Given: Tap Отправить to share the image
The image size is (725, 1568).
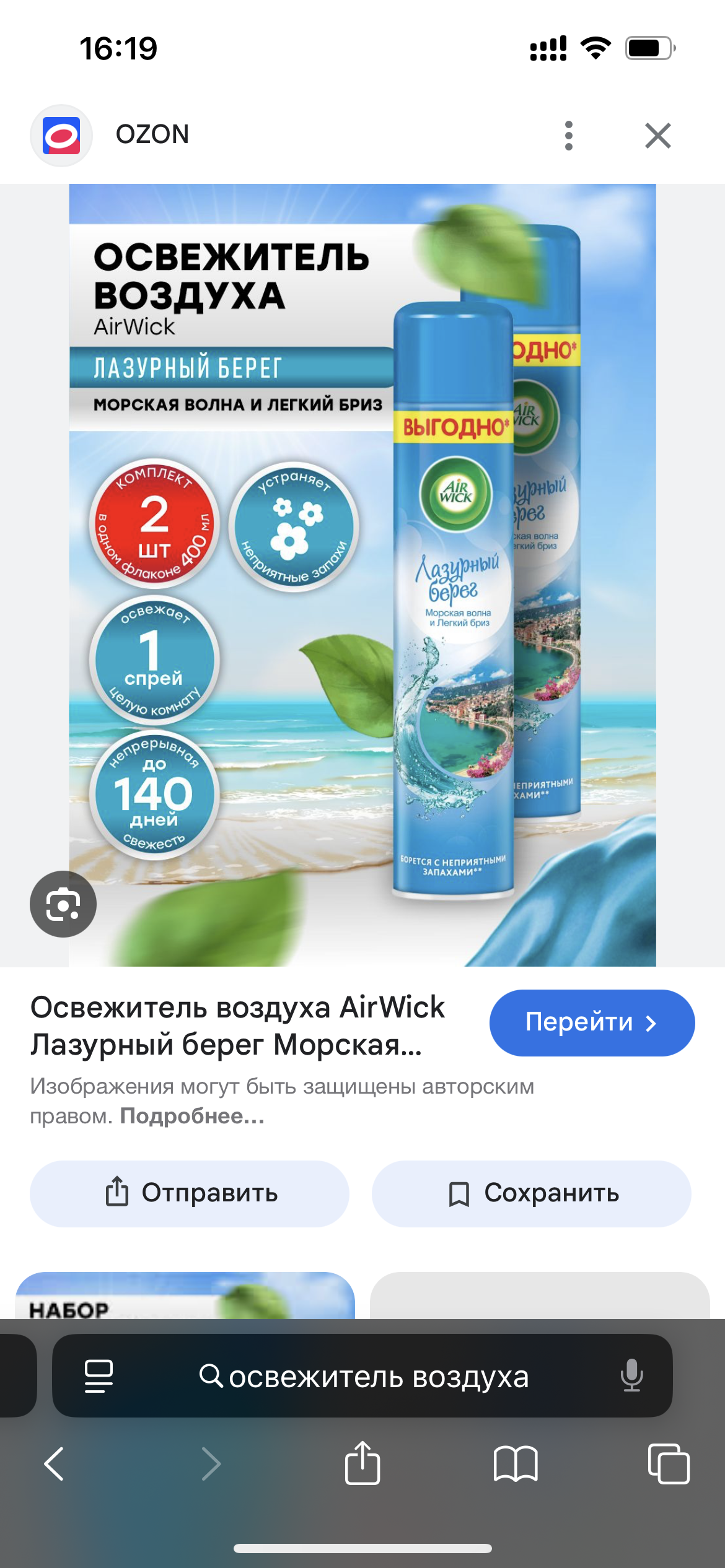Looking at the screenshot, I should click(x=190, y=1193).
